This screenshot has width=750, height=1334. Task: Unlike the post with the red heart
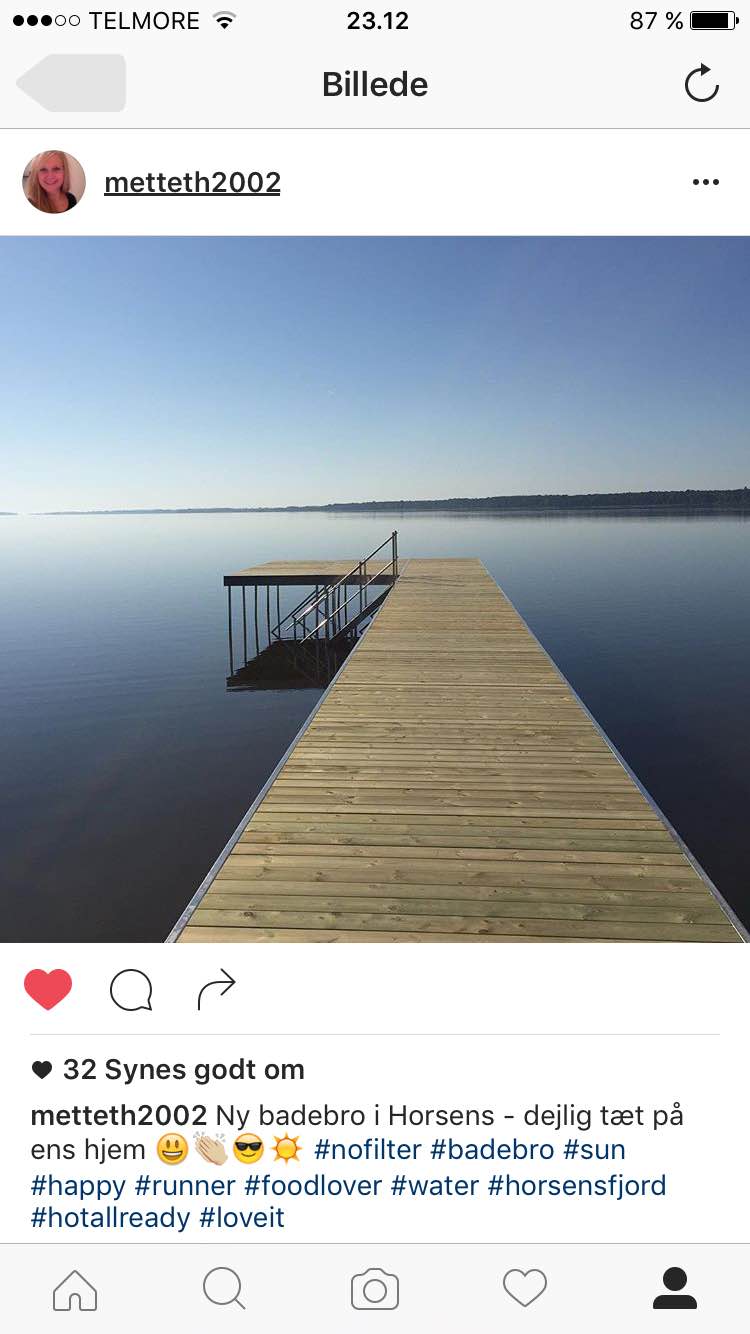point(48,990)
